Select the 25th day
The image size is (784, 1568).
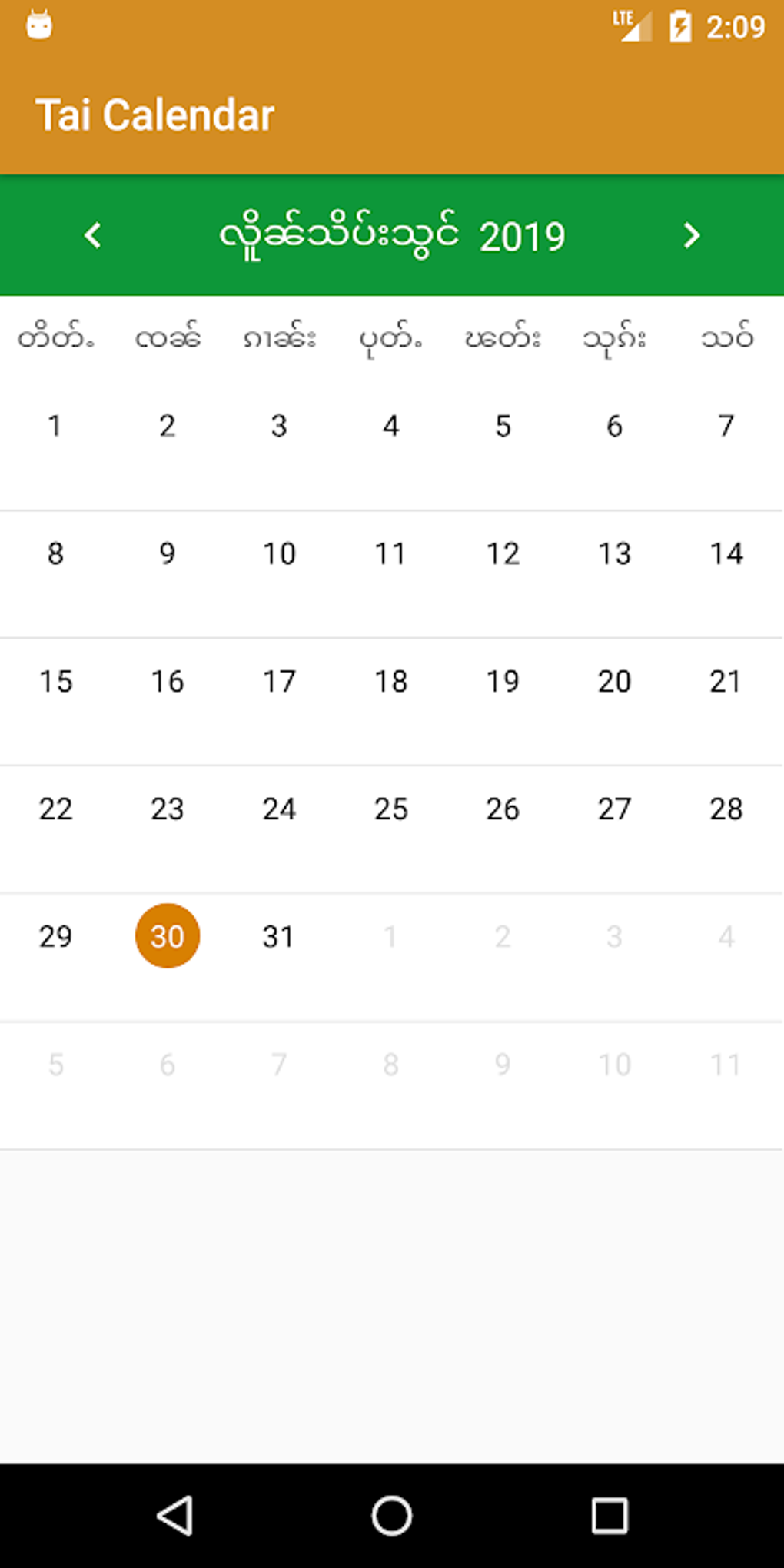click(x=391, y=809)
